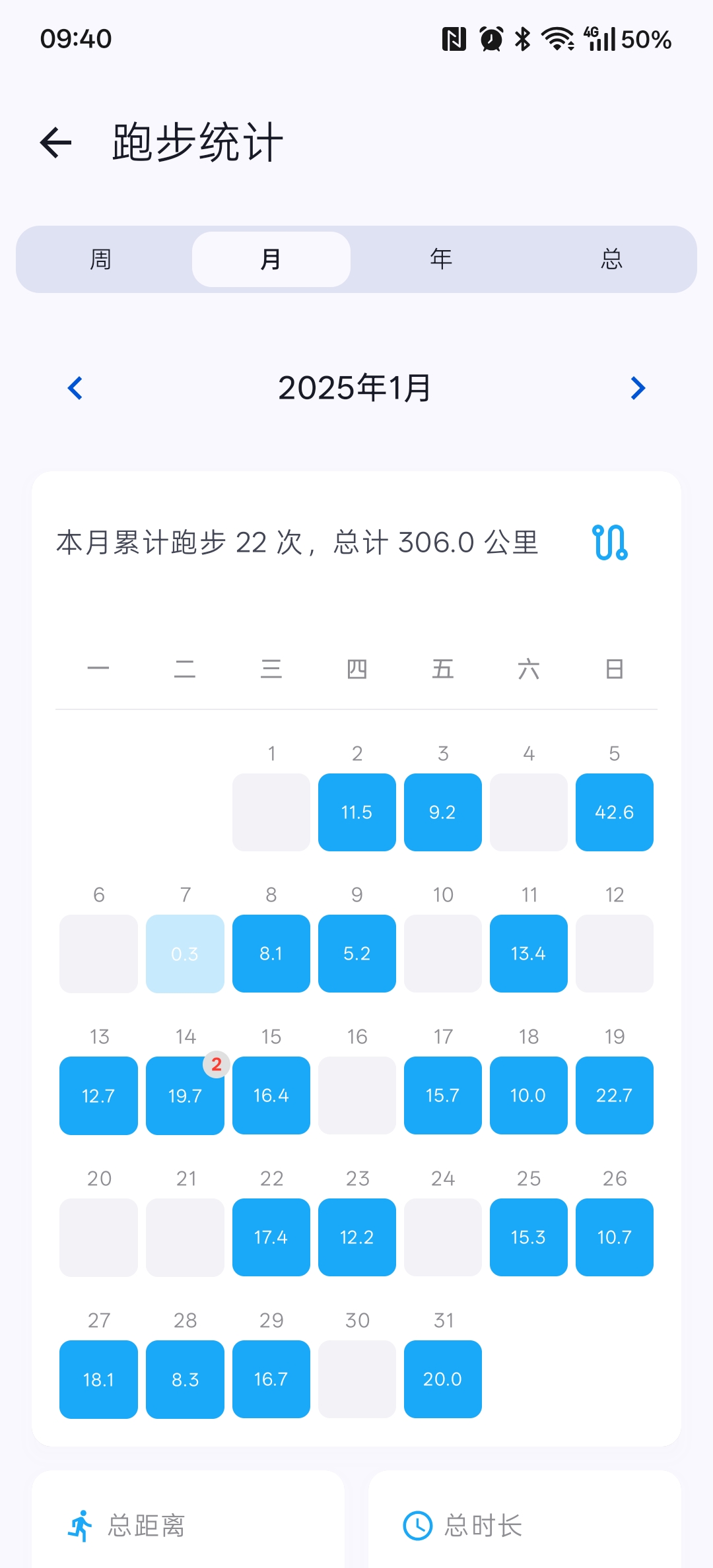Open the alarm icon in the status bar

[x=490, y=38]
